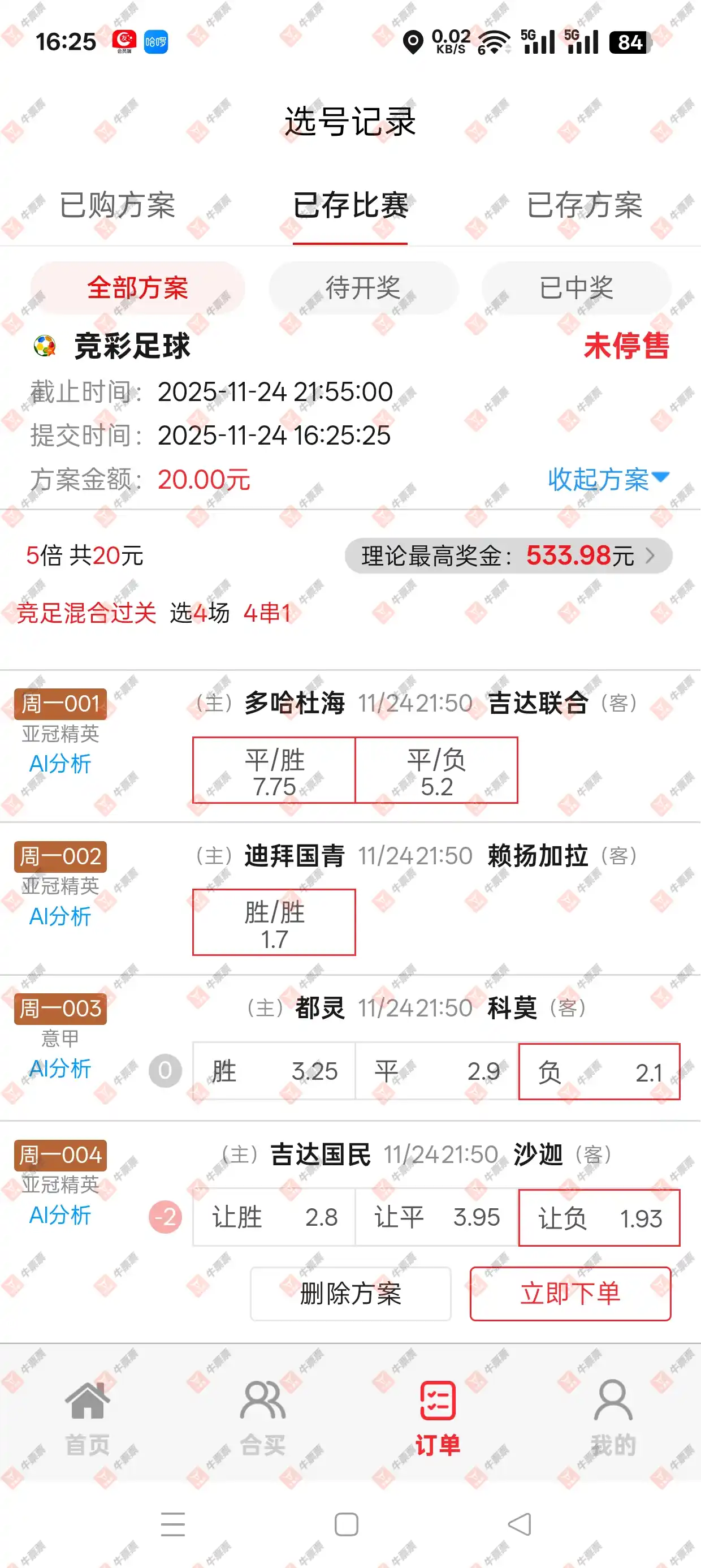Tap 立即下单 to place the order
This screenshot has height=1568, width=701.
coord(570,1294)
